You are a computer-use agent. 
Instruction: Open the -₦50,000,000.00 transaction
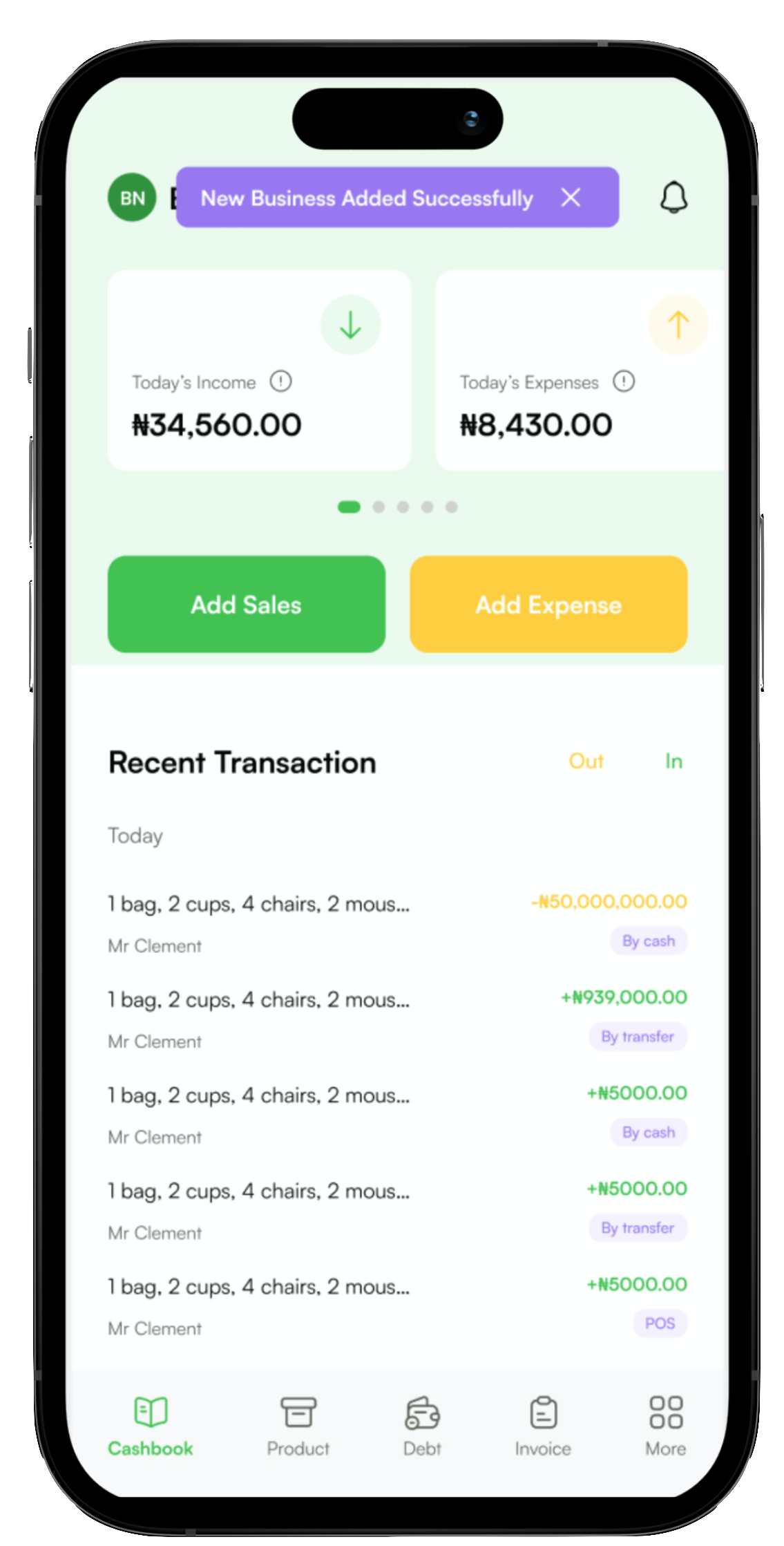click(397, 923)
